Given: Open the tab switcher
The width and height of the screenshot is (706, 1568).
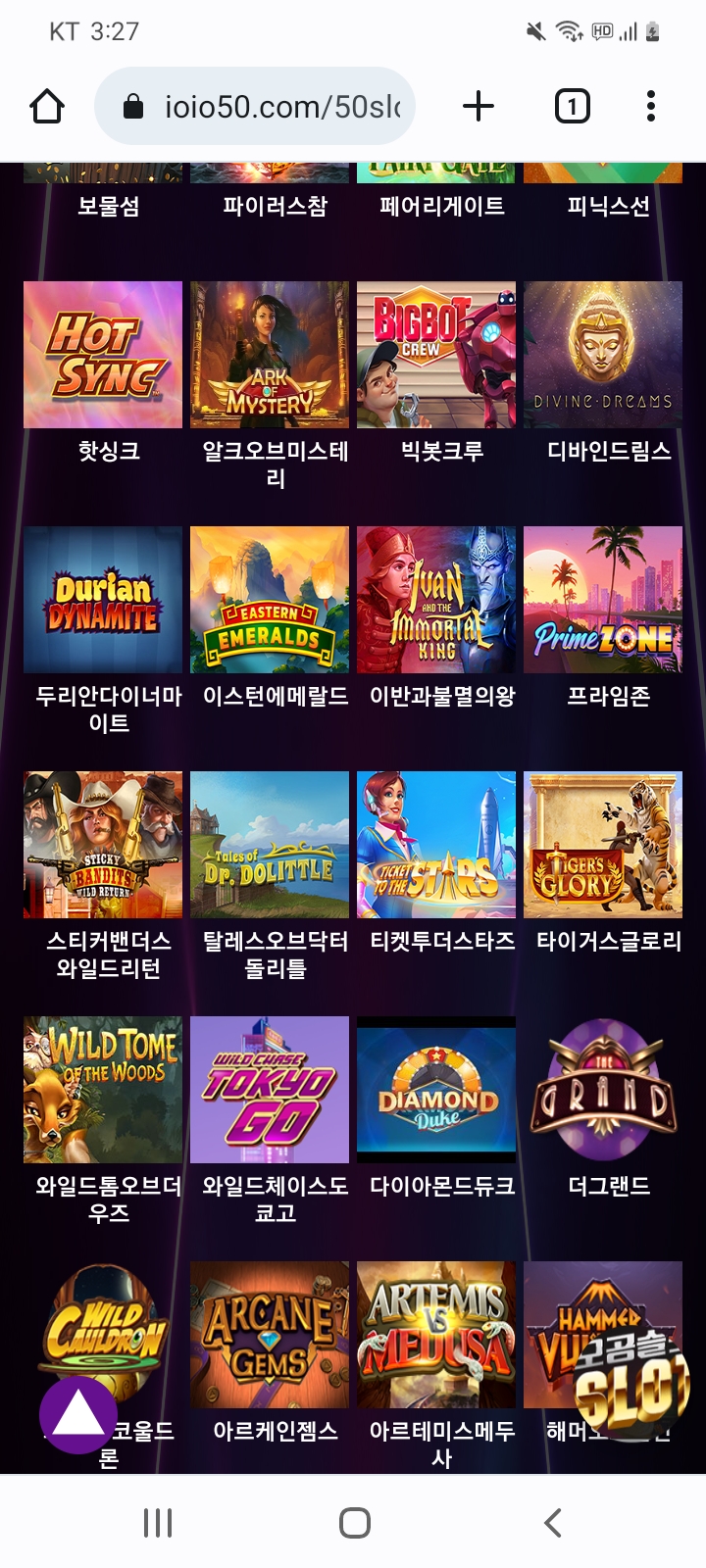Looking at the screenshot, I should [572, 106].
